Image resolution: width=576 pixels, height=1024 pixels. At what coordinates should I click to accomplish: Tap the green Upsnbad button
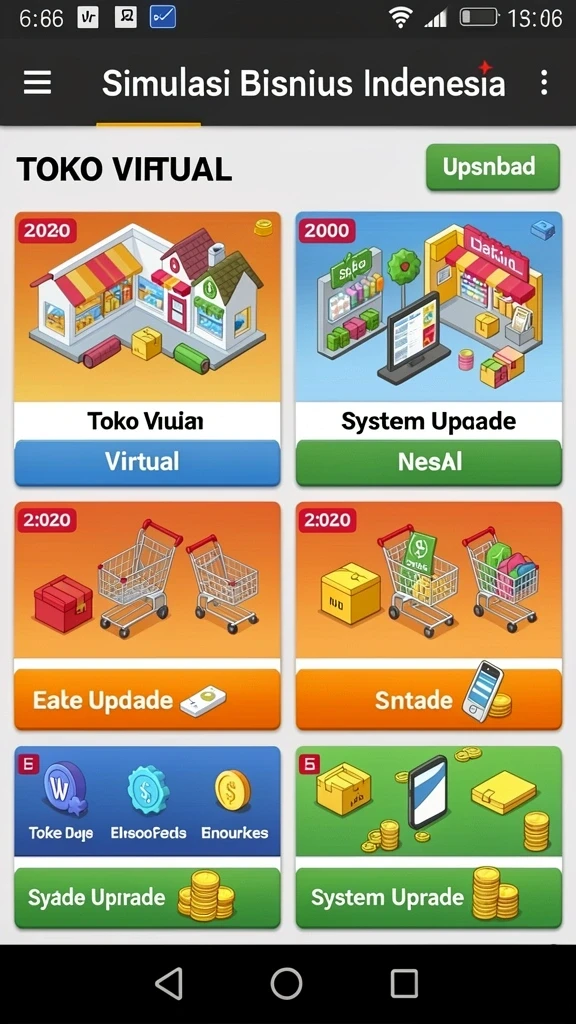pos(493,167)
